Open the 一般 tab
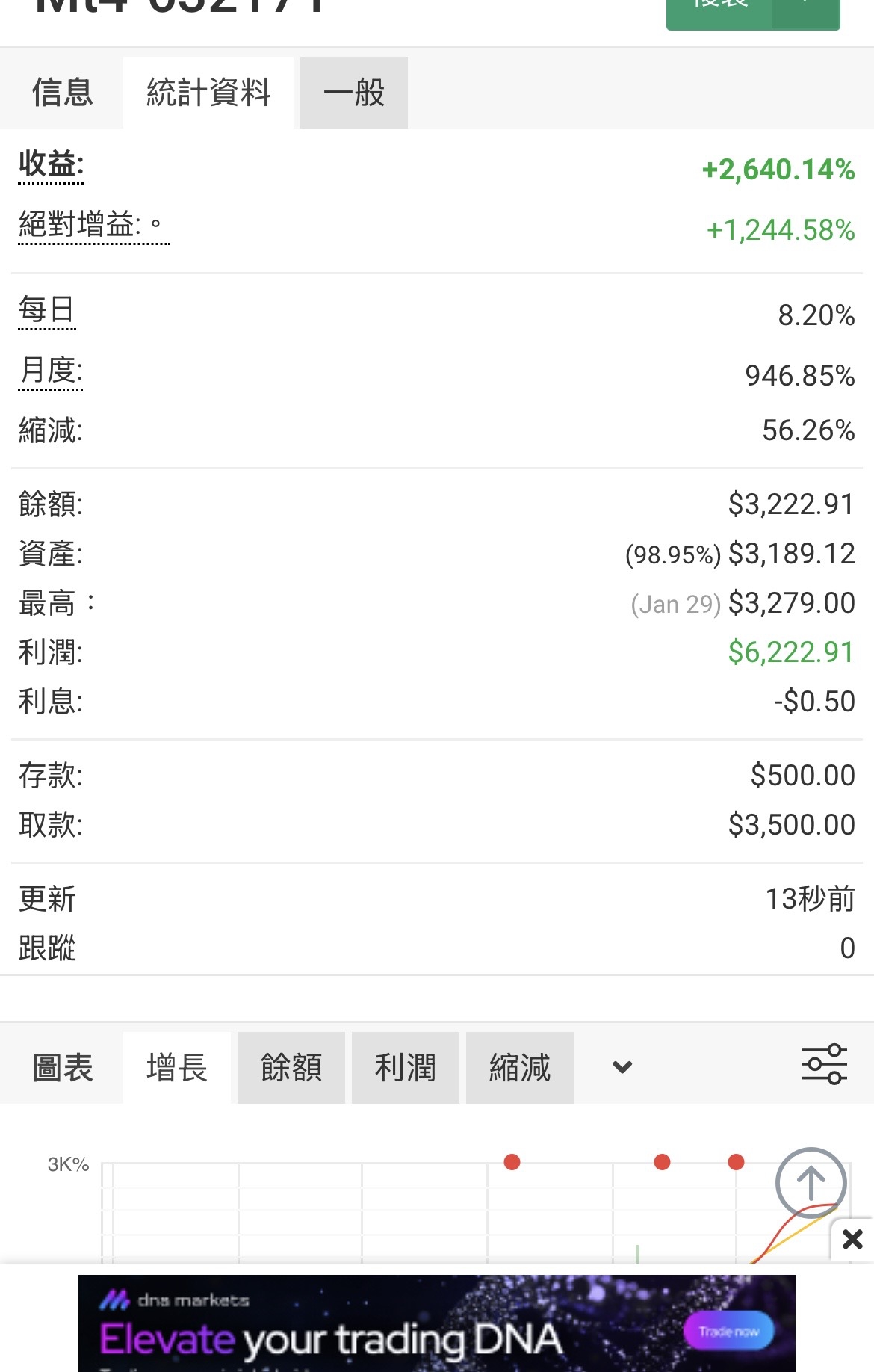The width and height of the screenshot is (874, 1372). [353, 93]
